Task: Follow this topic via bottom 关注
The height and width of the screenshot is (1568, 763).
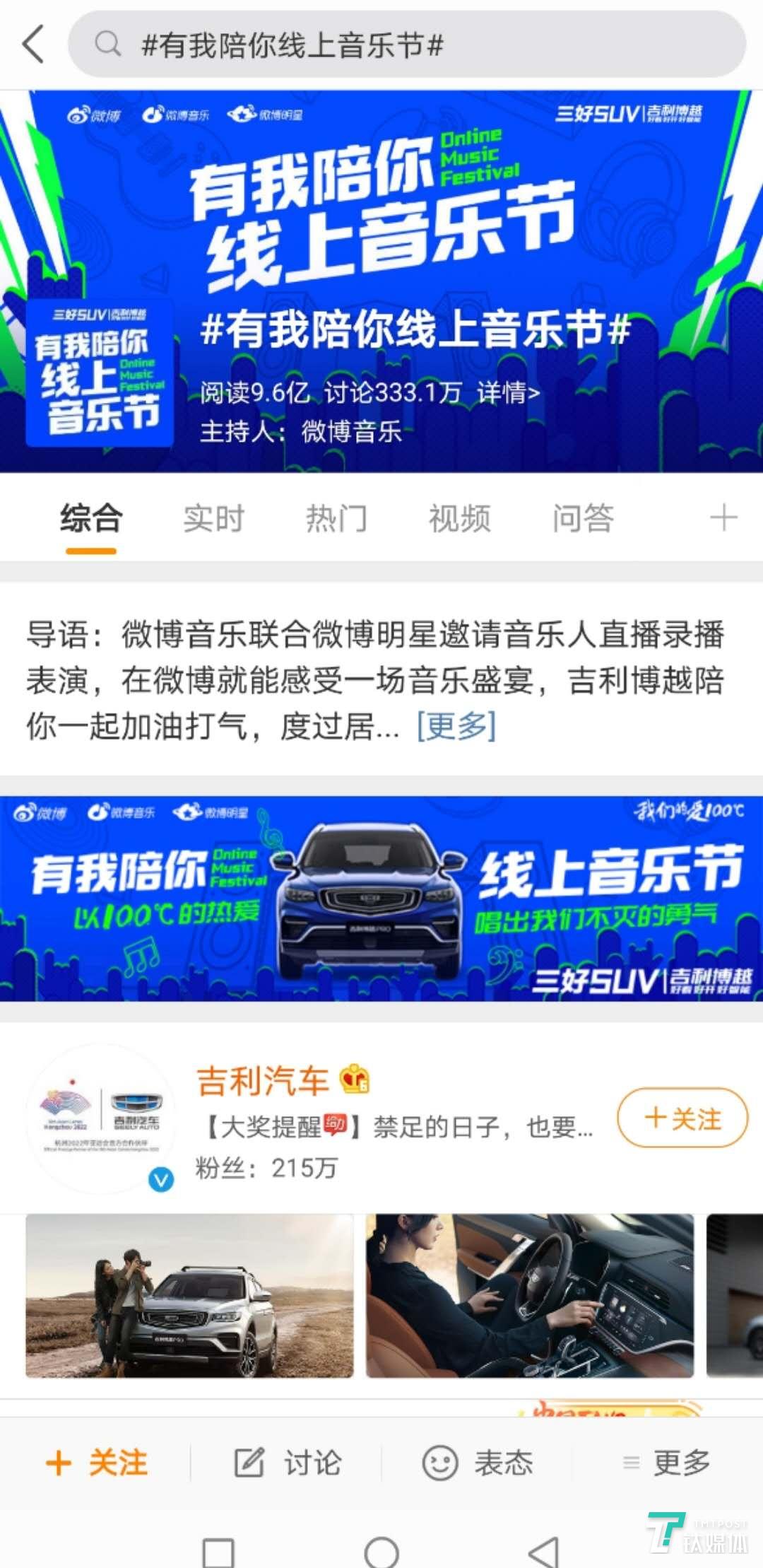Action: (97, 1463)
